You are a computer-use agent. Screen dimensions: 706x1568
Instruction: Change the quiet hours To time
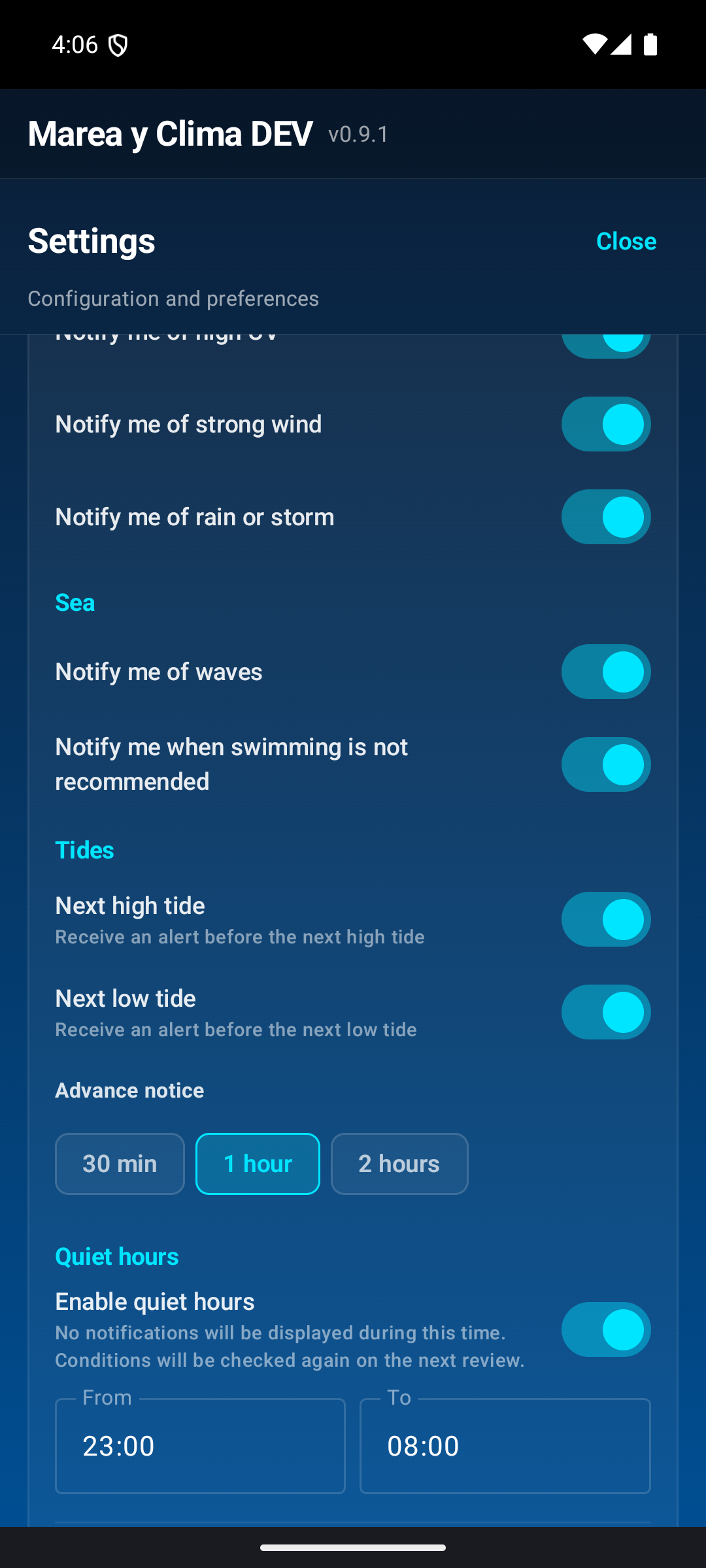coord(505,1445)
